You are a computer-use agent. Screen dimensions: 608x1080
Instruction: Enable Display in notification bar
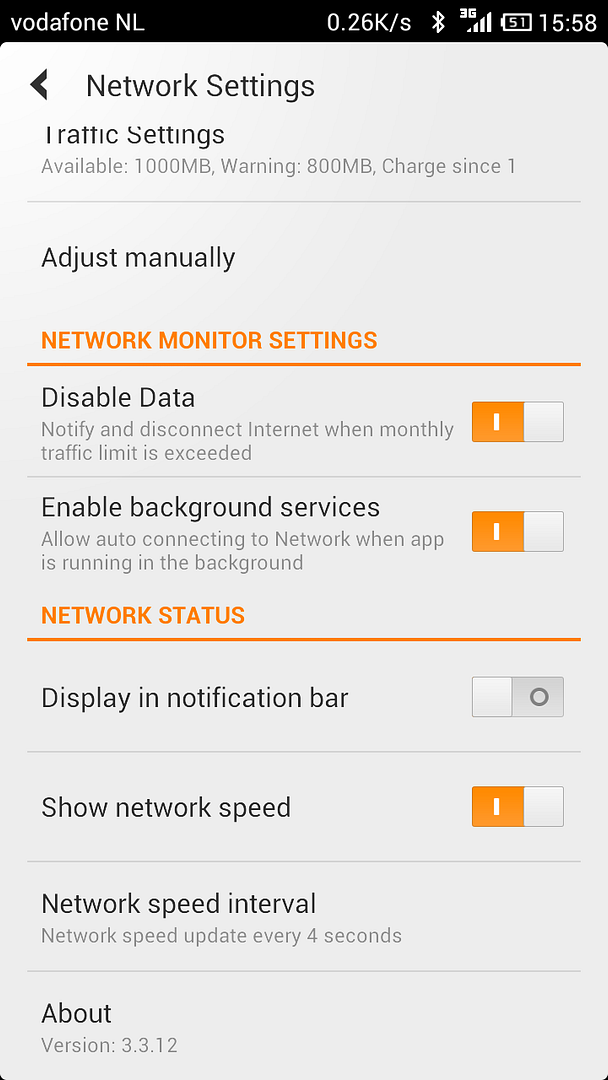[518, 697]
